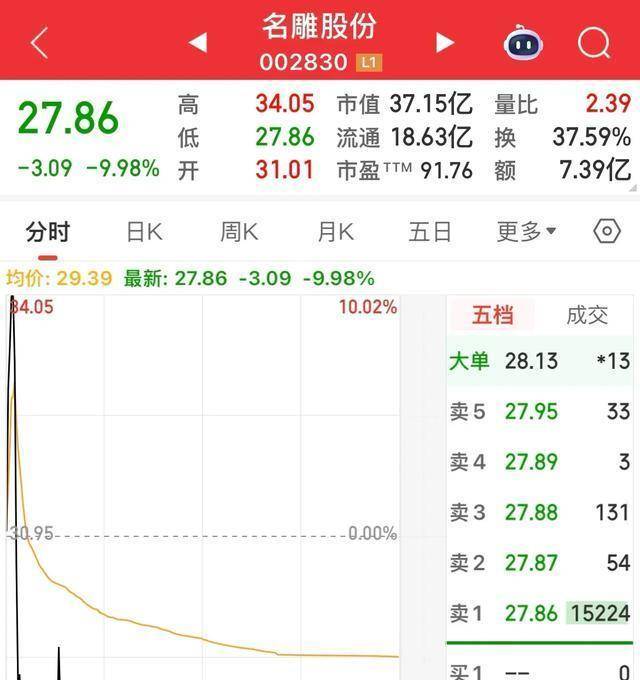Expand the 更多 chart options dropdown
The width and height of the screenshot is (640, 680).
coord(526,232)
